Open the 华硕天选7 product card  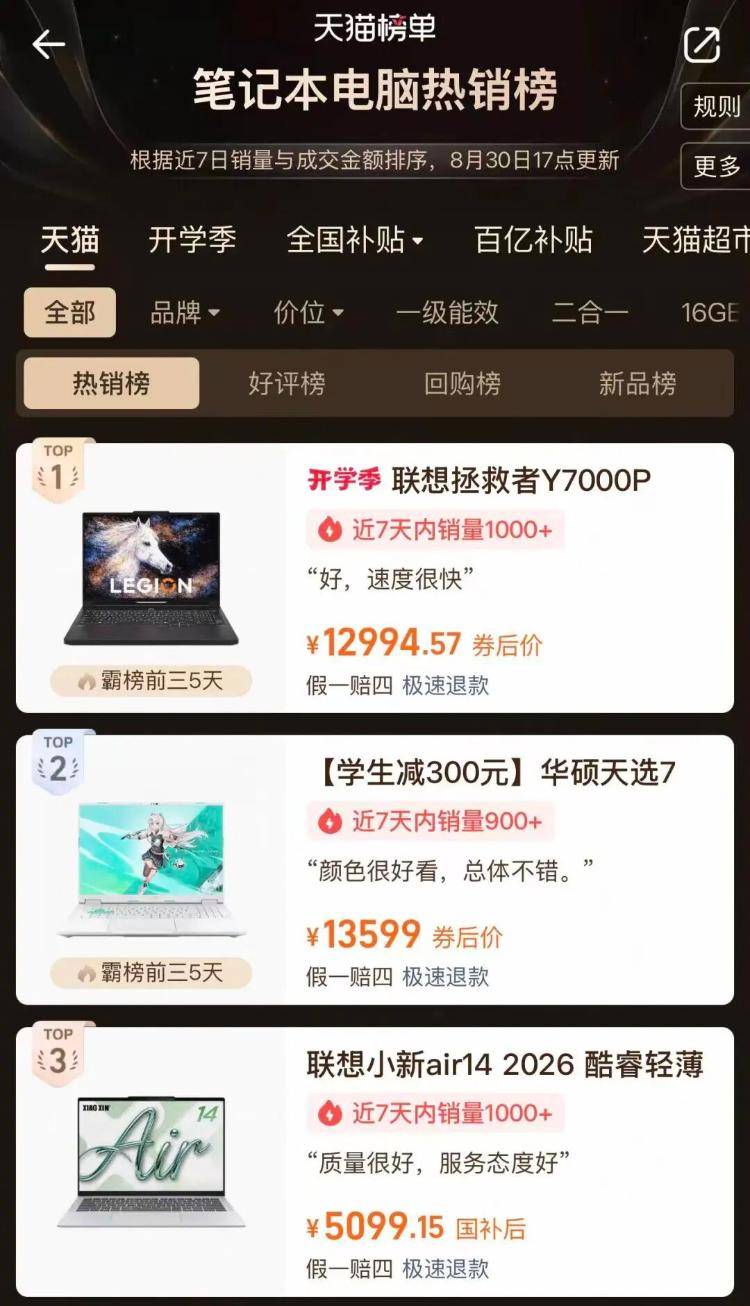coord(375,870)
